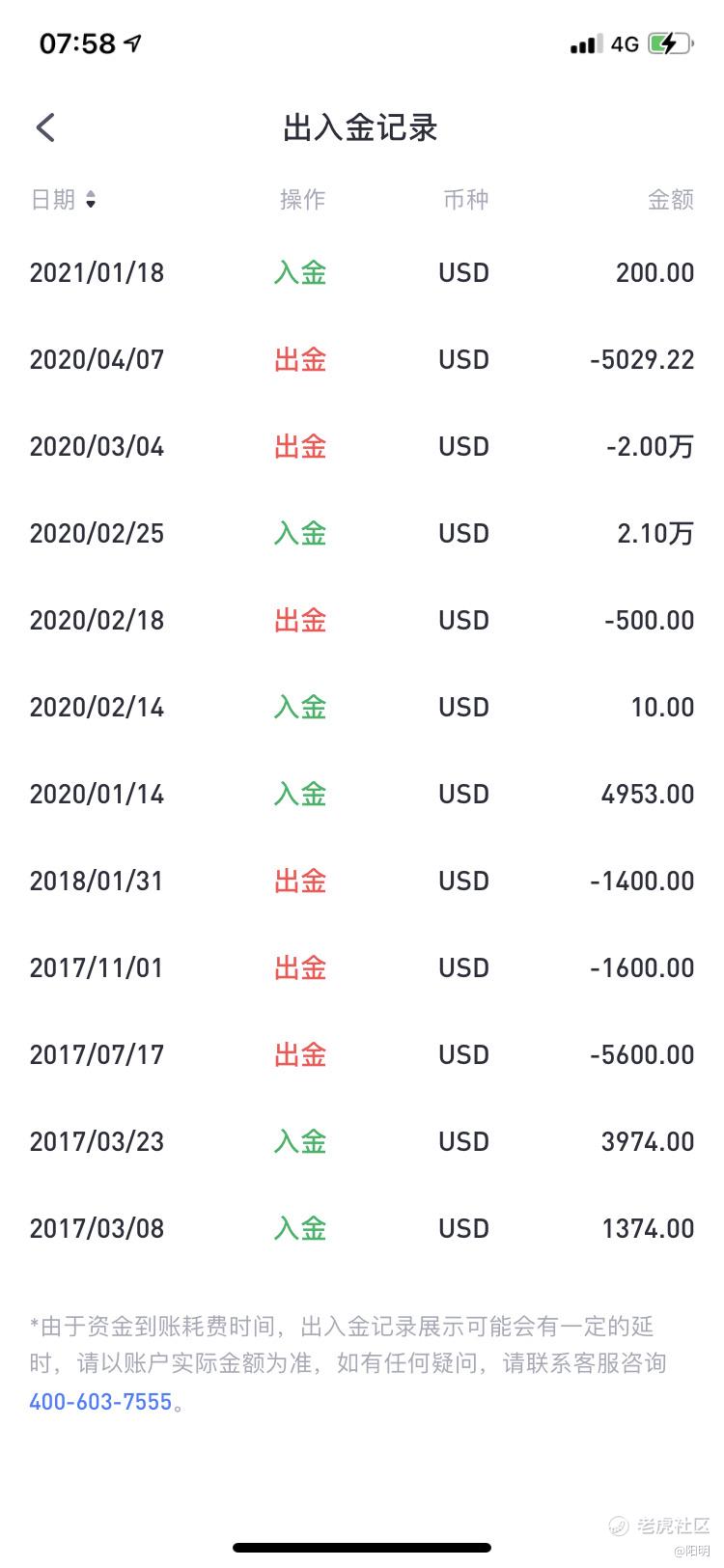This screenshot has width=724, height=1568.
Task: Call customer service at 400-603-7555
Action: click(x=100, y=1401)
